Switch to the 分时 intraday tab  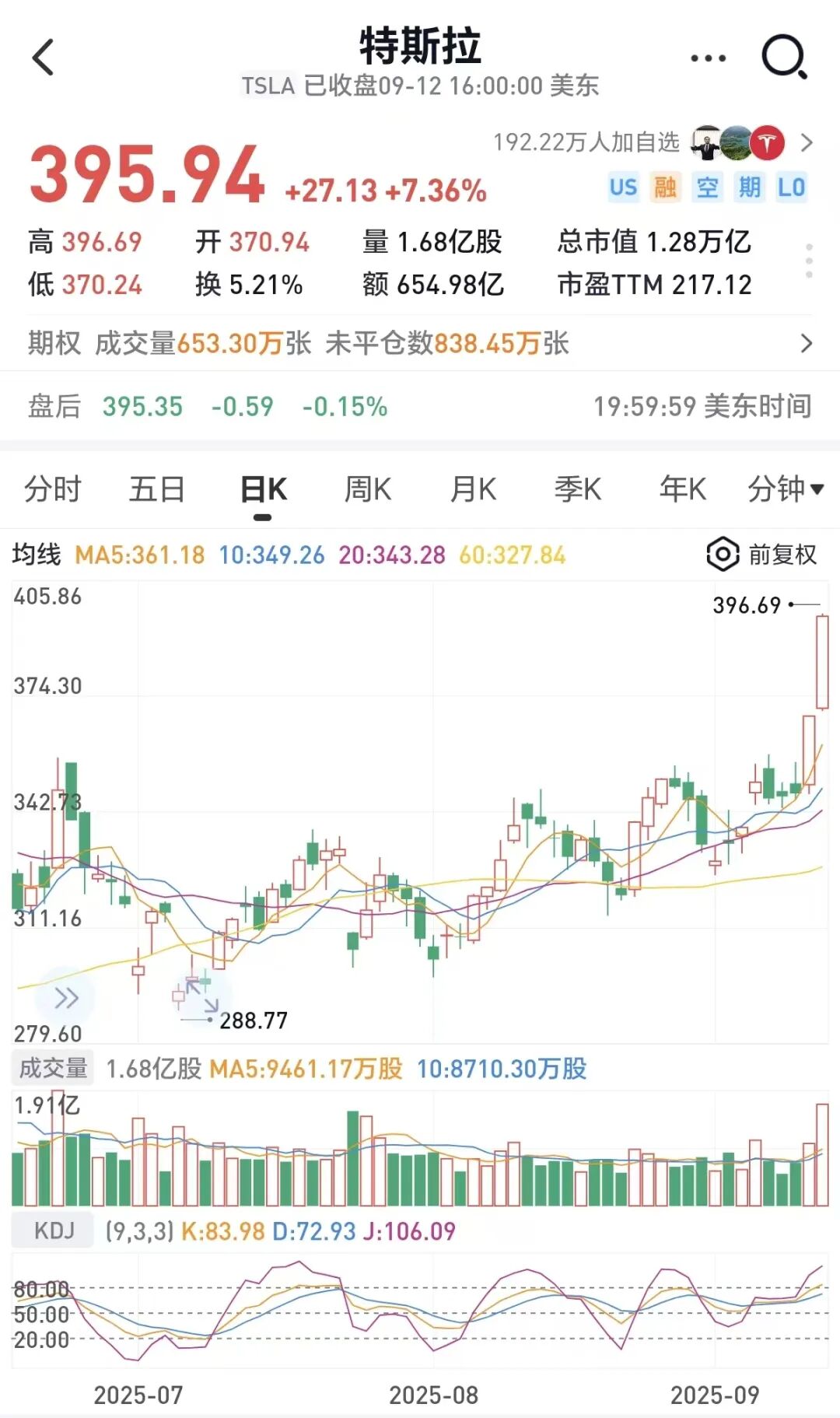point(52,489)
